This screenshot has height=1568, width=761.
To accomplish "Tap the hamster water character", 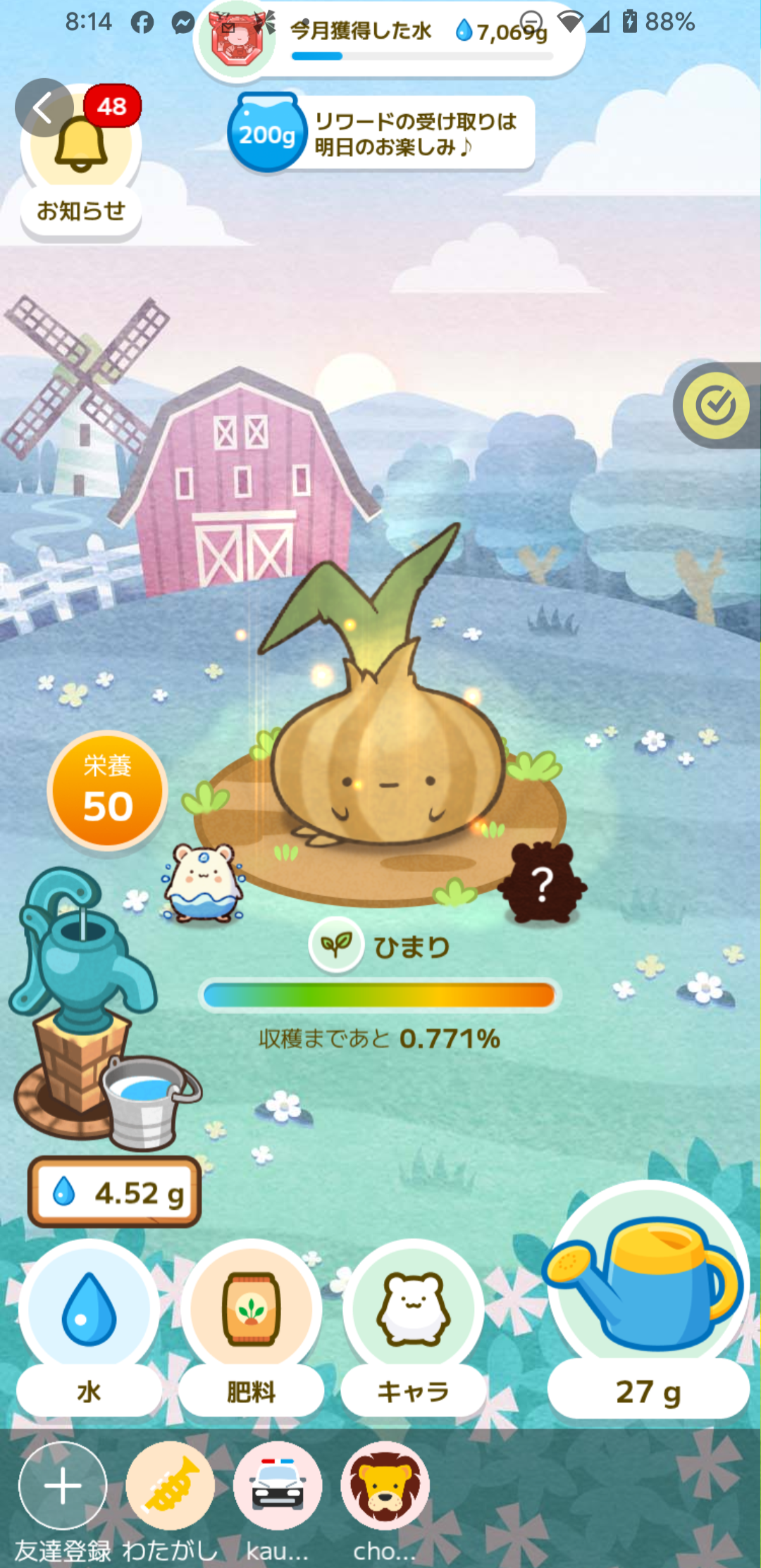I will [x=204, y=883].
